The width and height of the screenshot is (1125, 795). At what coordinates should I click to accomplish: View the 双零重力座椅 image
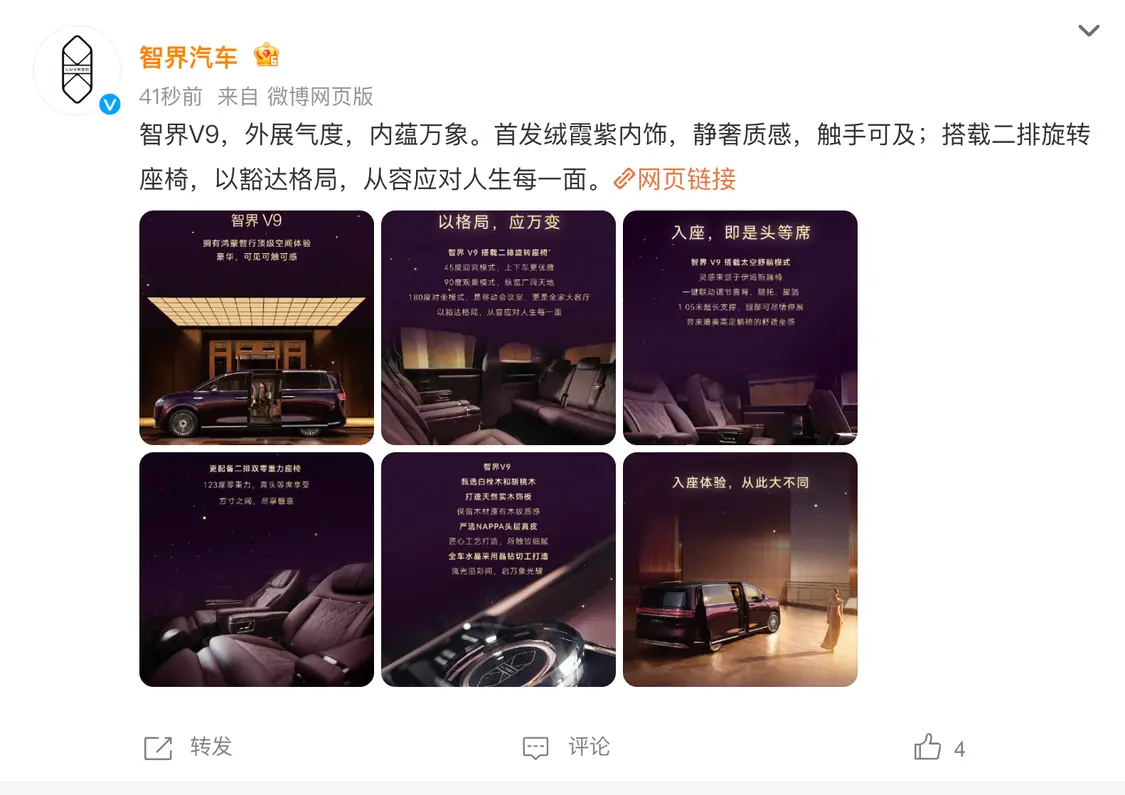[256, 569]
